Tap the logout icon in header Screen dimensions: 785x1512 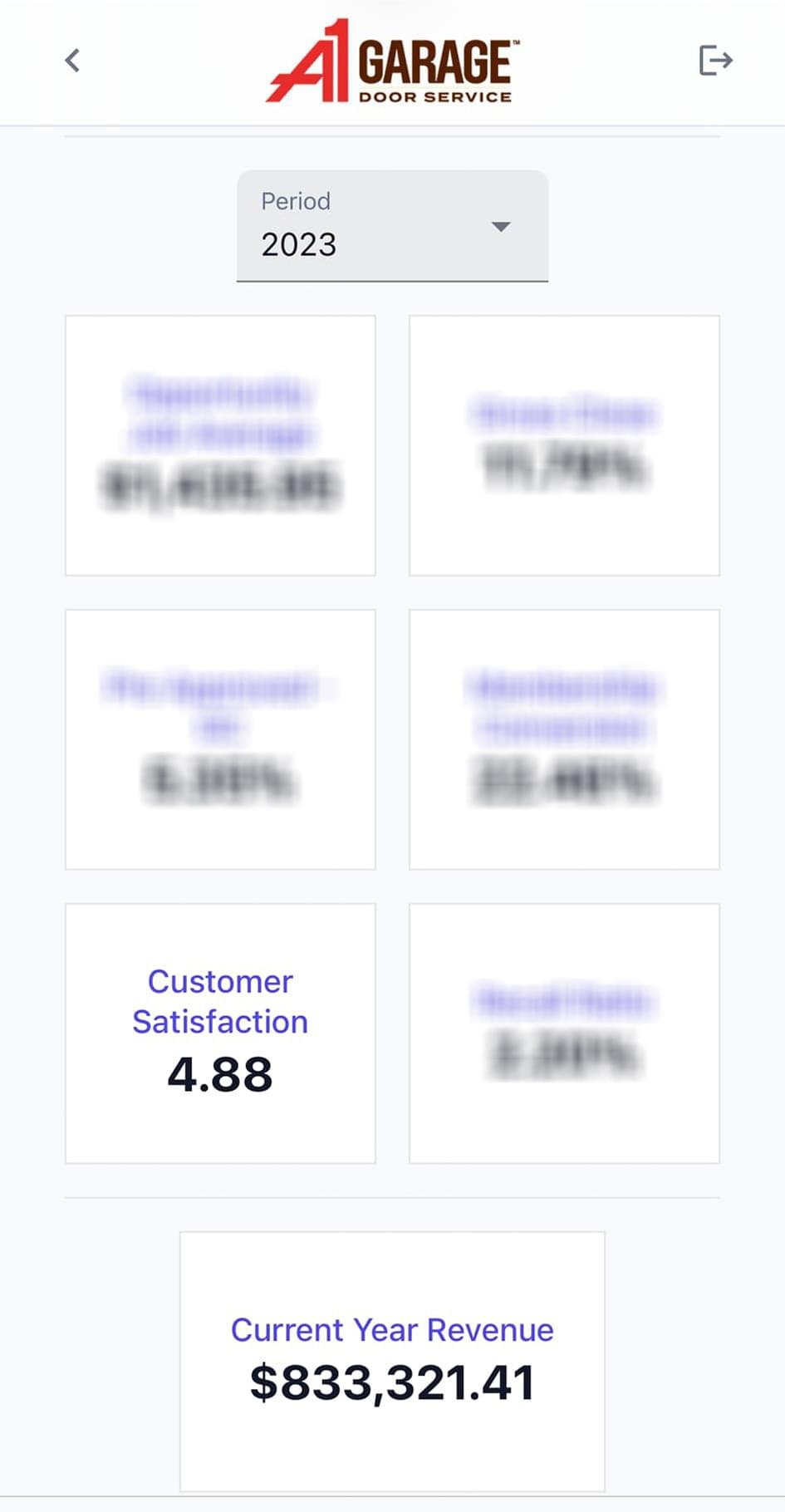point(715,61)
